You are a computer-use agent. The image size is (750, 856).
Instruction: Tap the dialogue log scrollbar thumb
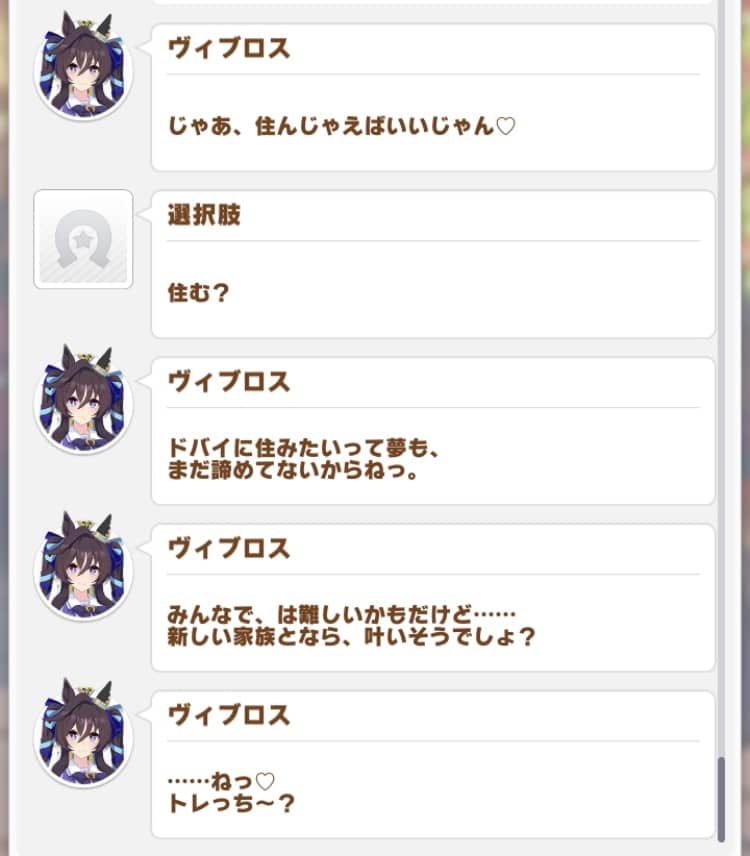pos(721,798)
